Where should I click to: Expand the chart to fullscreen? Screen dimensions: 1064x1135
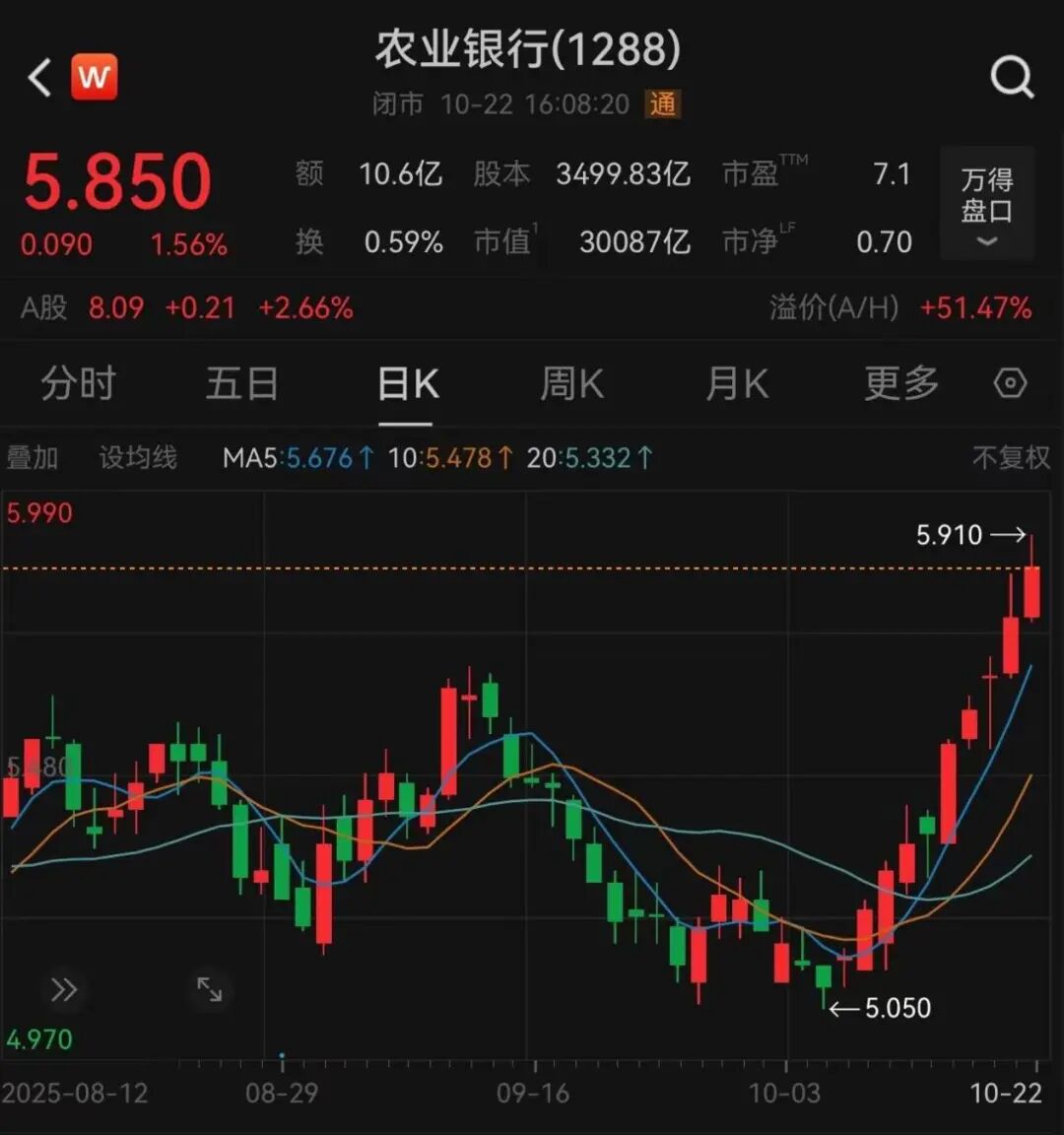pos(210,989)
